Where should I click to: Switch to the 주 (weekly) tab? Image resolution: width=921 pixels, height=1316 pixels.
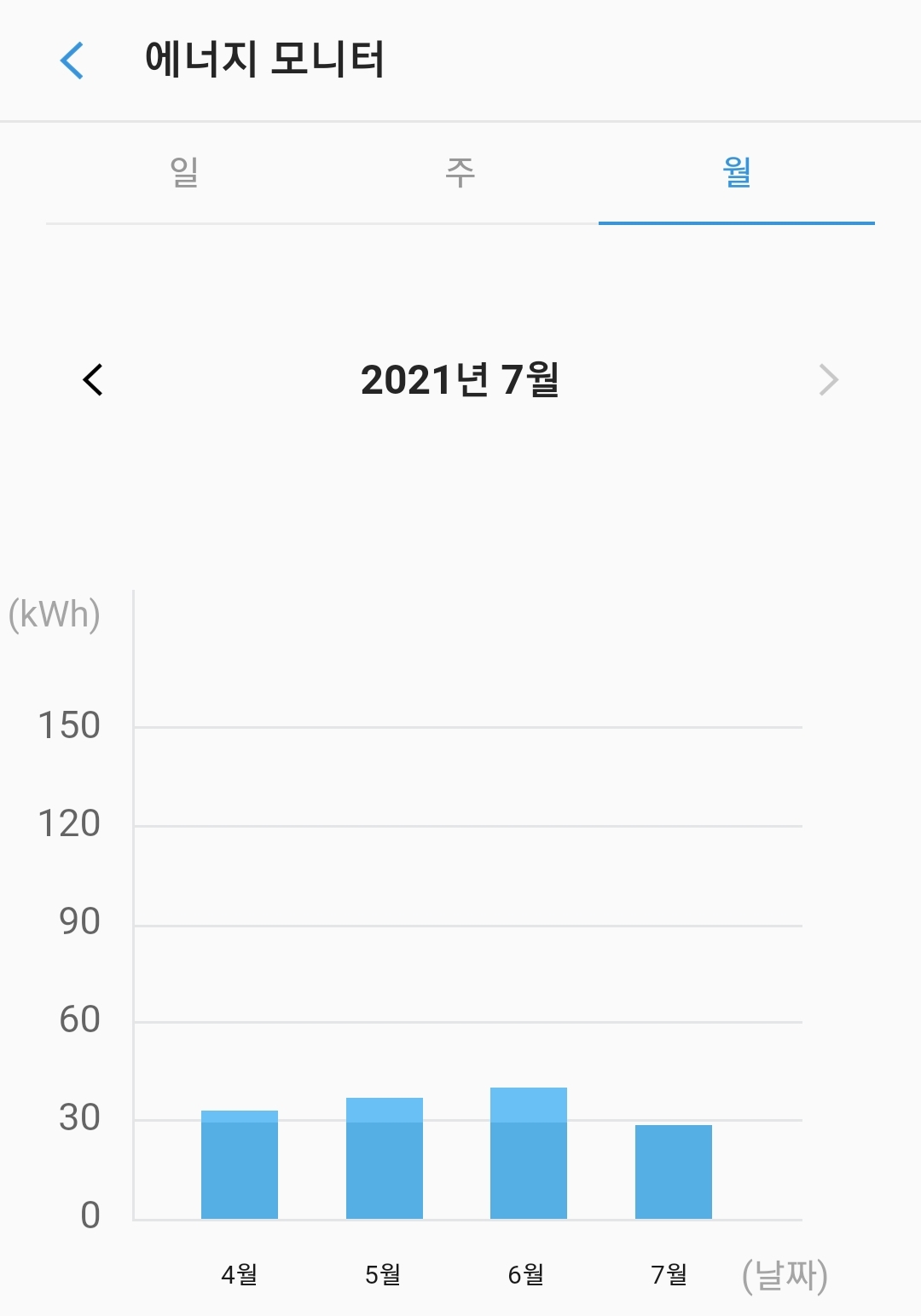pos(460,173)
